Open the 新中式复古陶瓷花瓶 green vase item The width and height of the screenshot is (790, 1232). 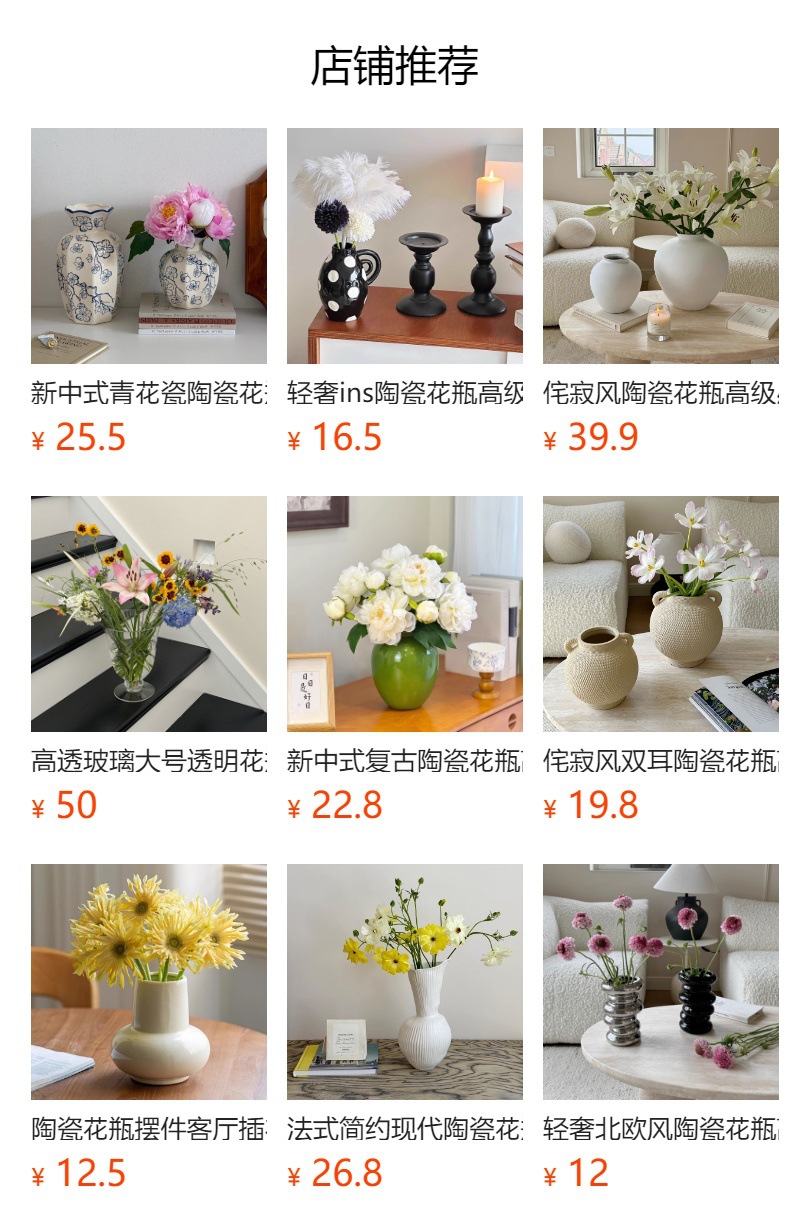pos(404,614)
